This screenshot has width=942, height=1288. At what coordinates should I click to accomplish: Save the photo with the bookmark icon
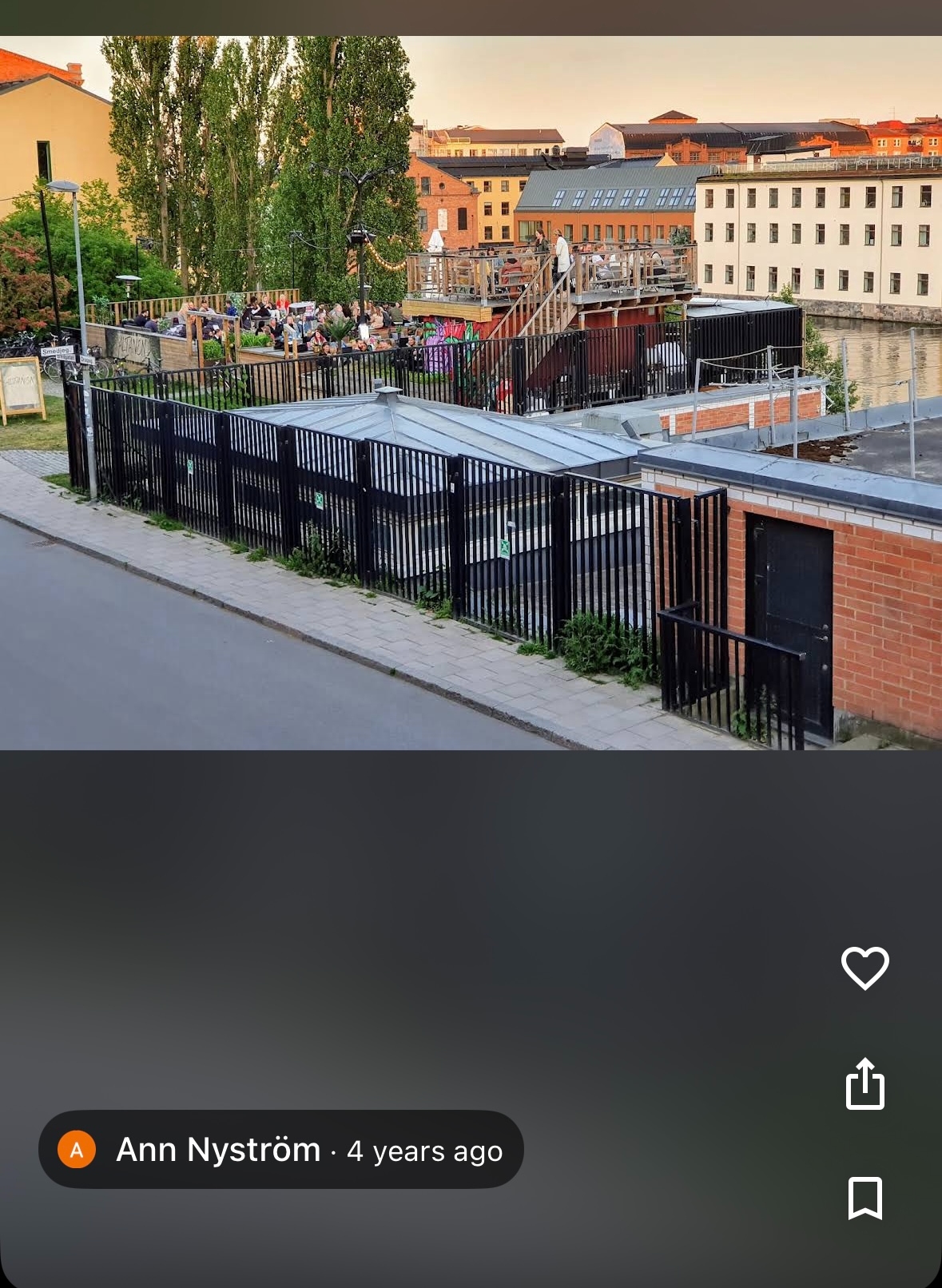(864, 1198)
